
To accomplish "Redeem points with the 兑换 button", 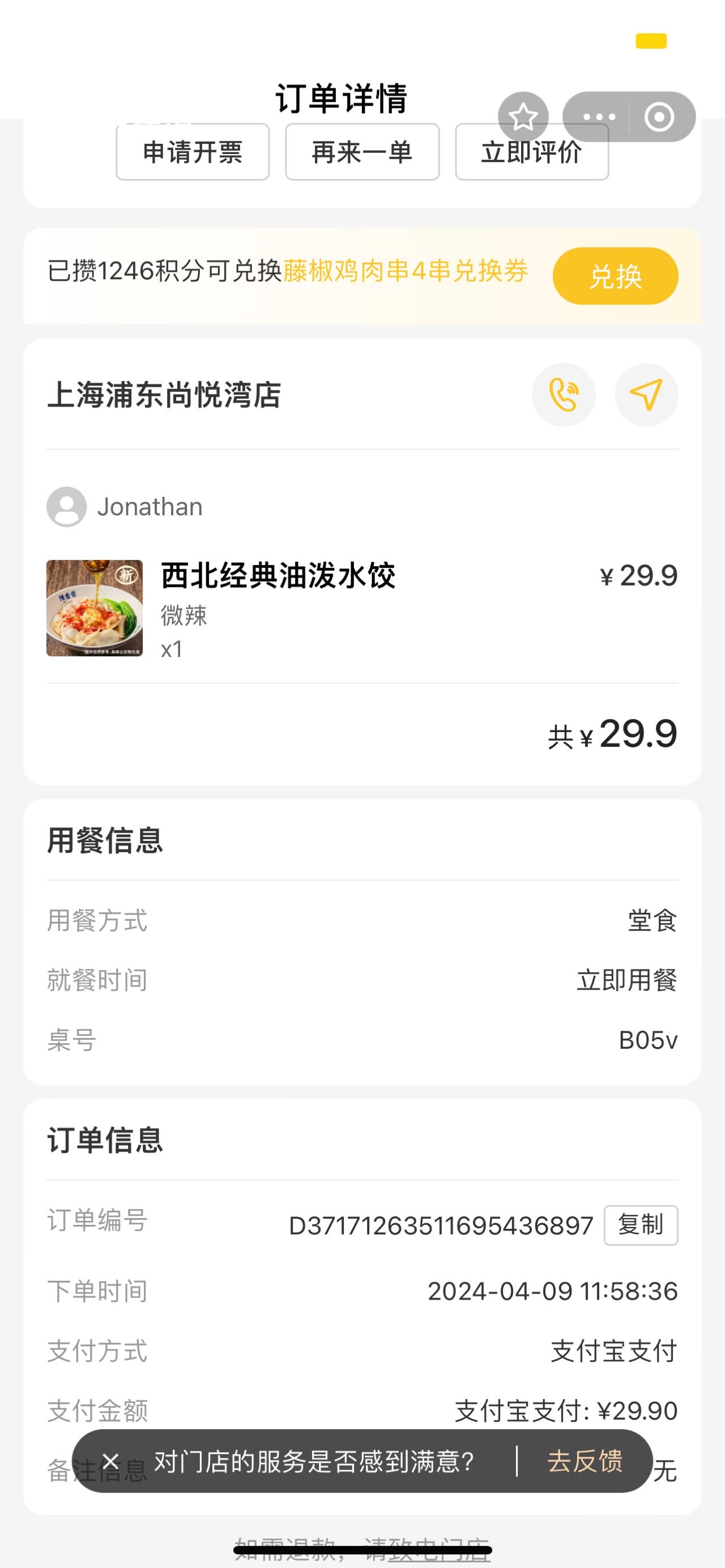I will click(616, 276).
